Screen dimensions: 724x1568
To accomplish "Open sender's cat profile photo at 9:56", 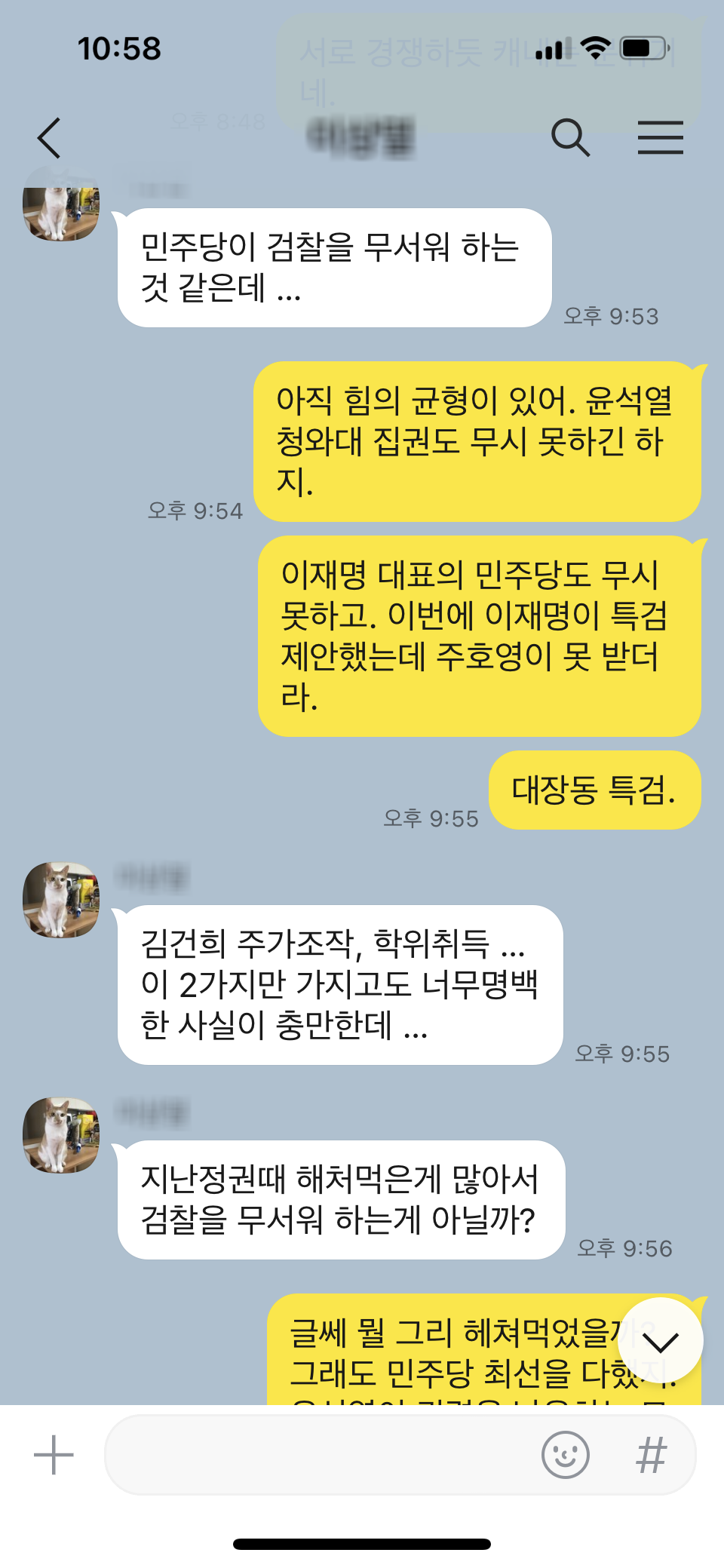I will click(x=61, y=1135).
